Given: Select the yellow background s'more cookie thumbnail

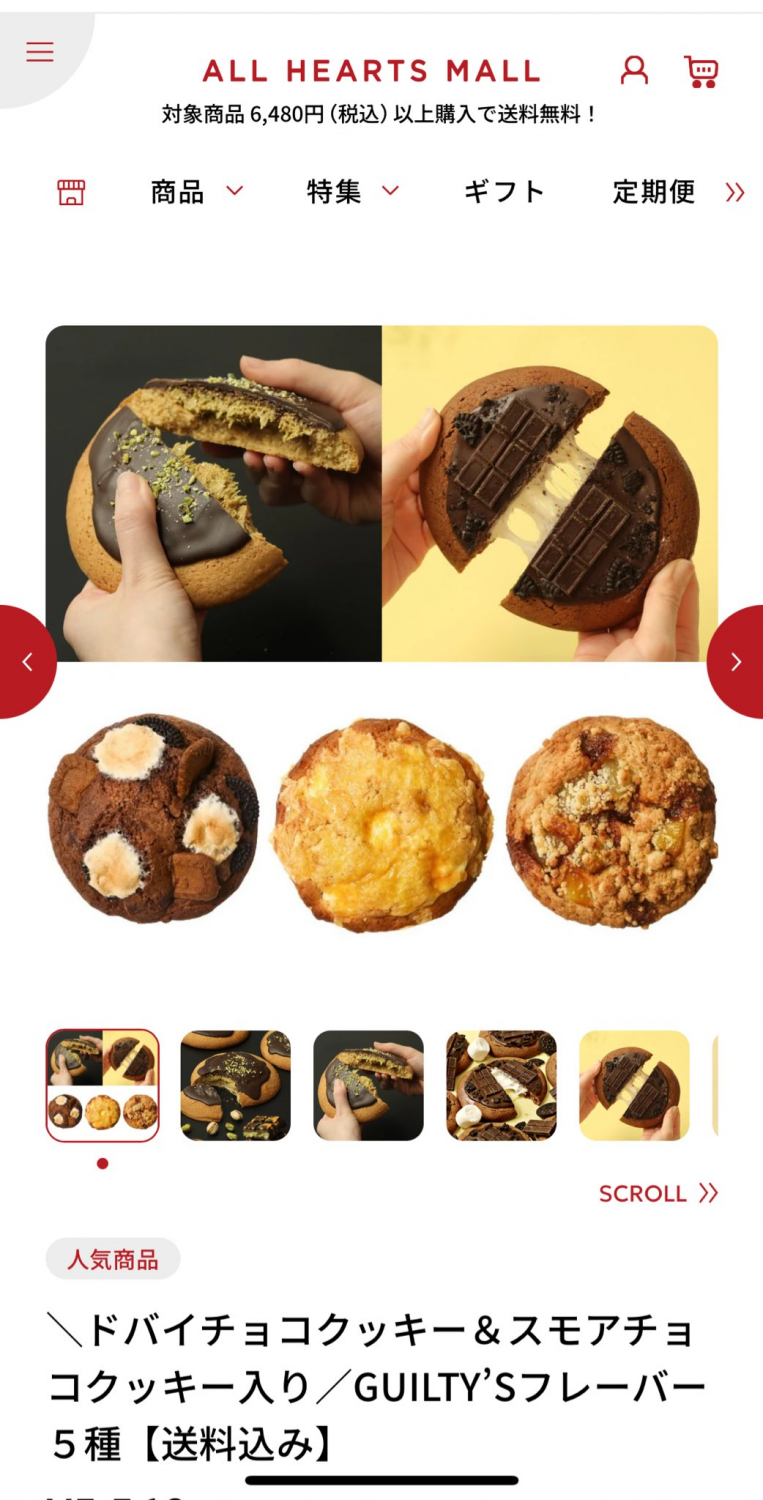Looking at the screenshot, I should [634, 1085].
